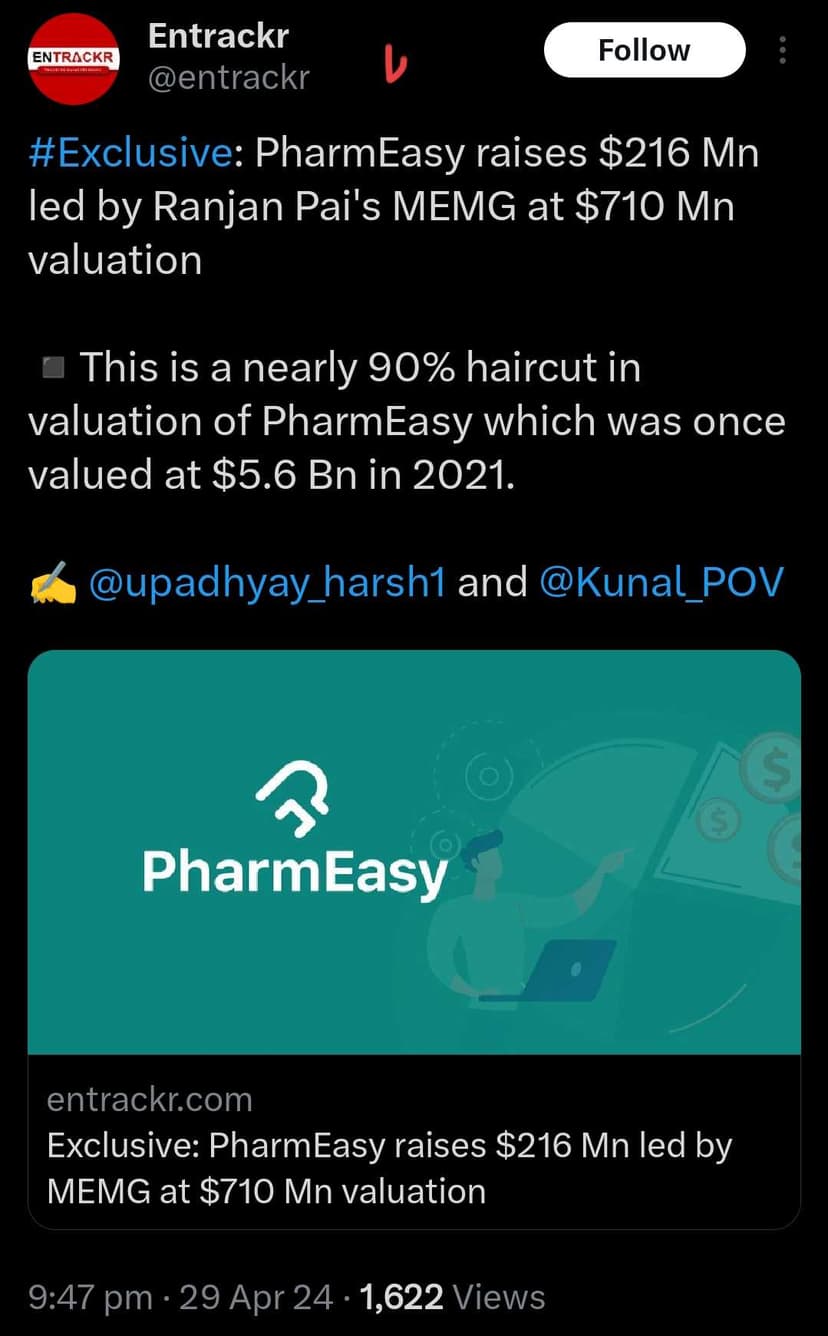Open the #Exclusive hashtag

130,155
